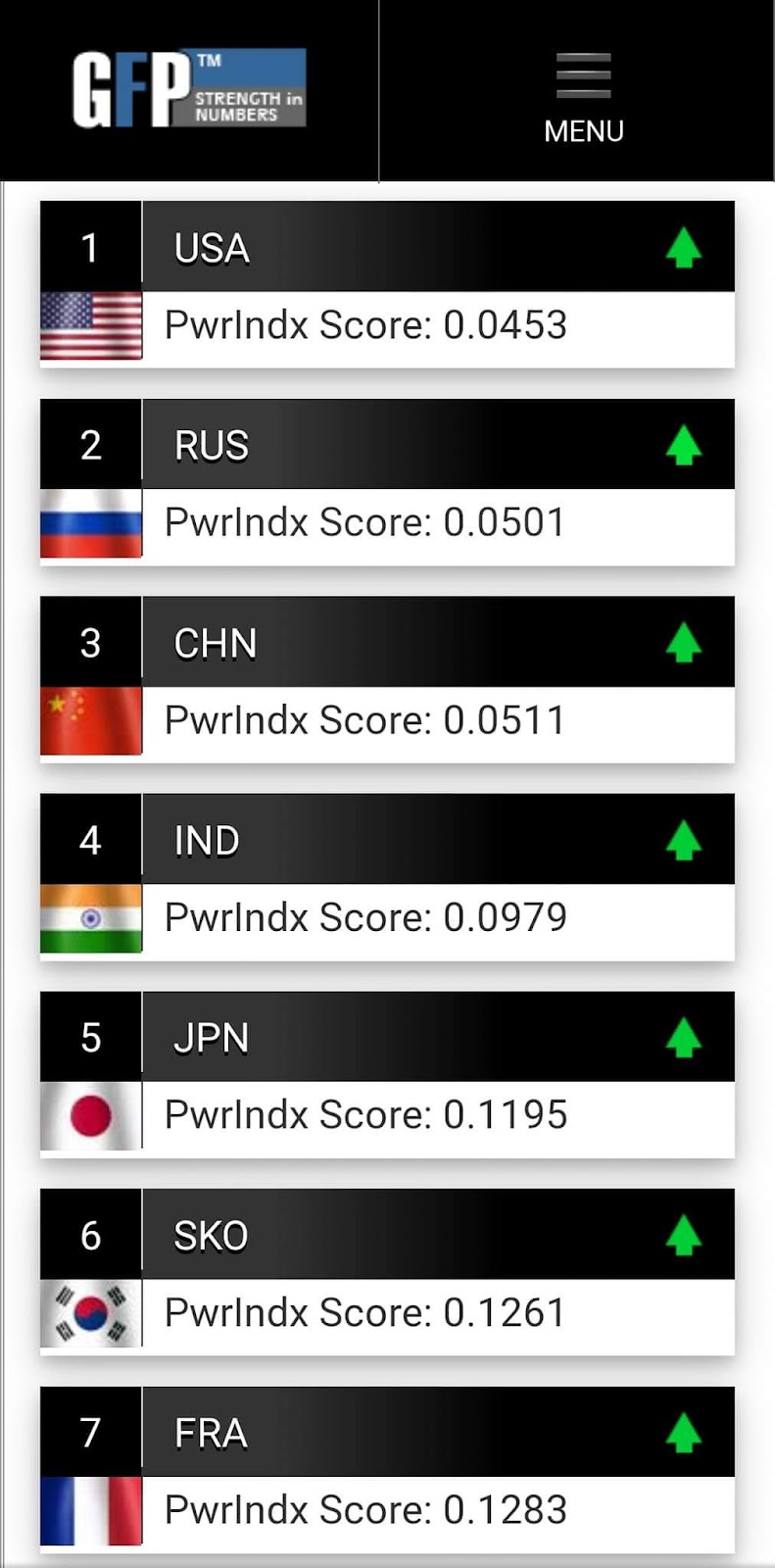View details for CHN
Image resolution: width=775 pixels, height=1568 pixels.
(x=387, y=679)
